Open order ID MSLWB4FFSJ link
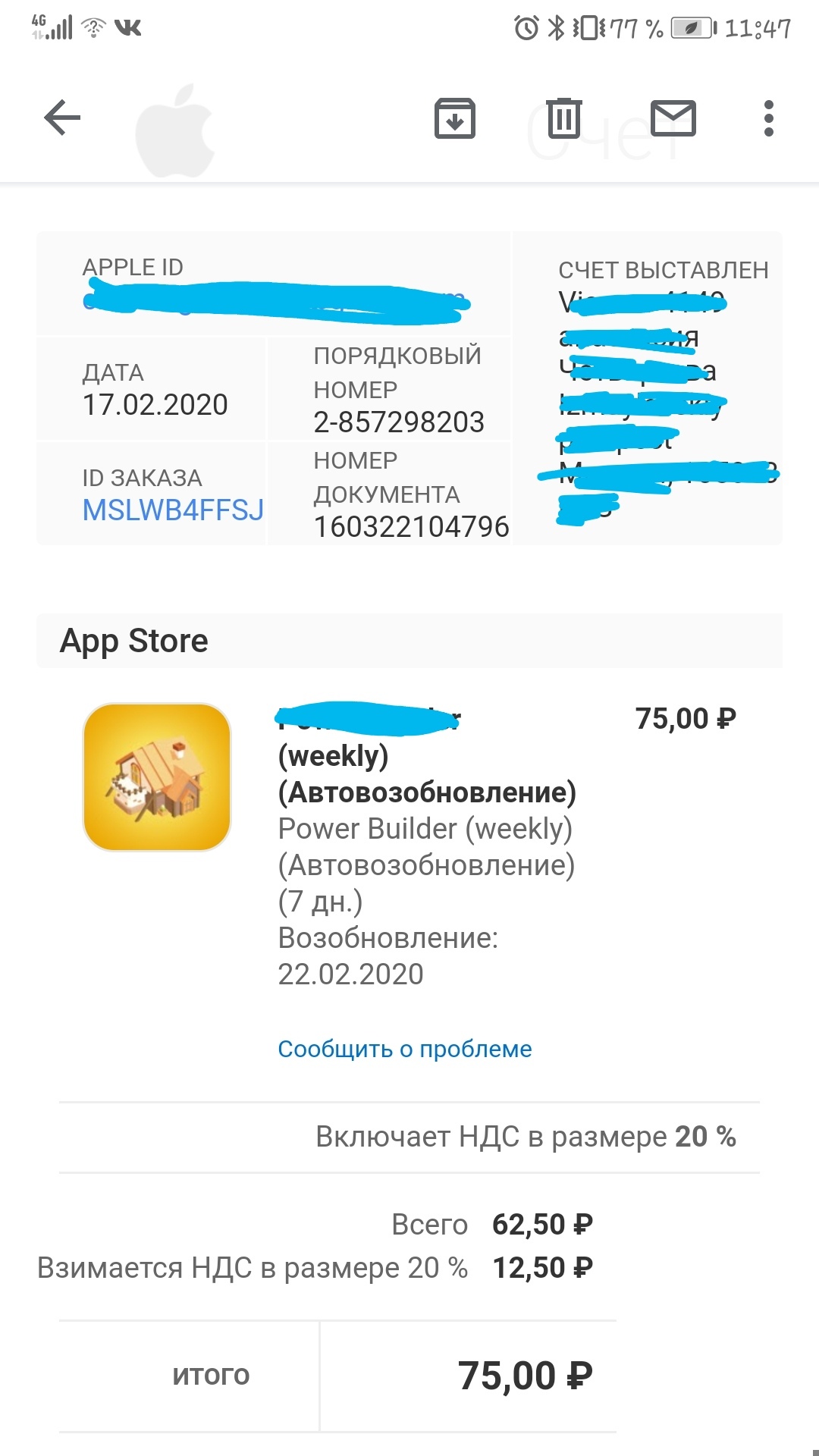This screenshot has width=819, height=1456. pos(173,510)
